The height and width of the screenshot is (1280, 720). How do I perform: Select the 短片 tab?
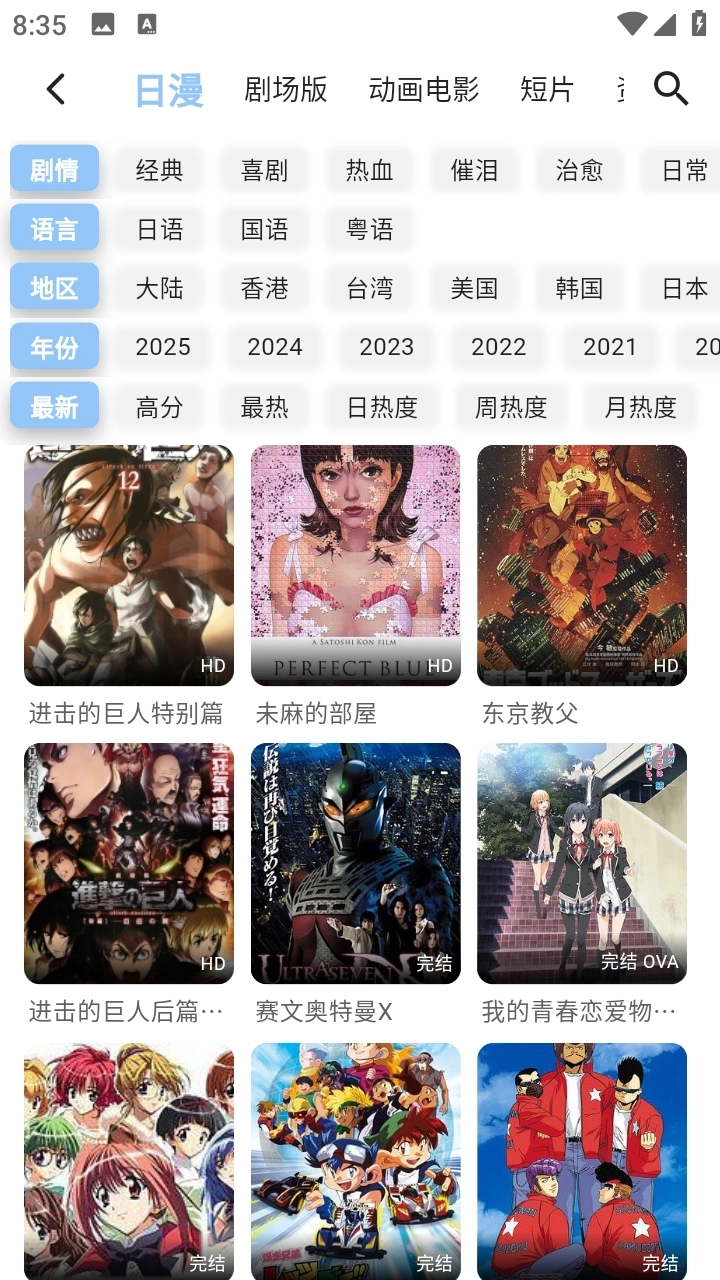[x=545, y=89]
